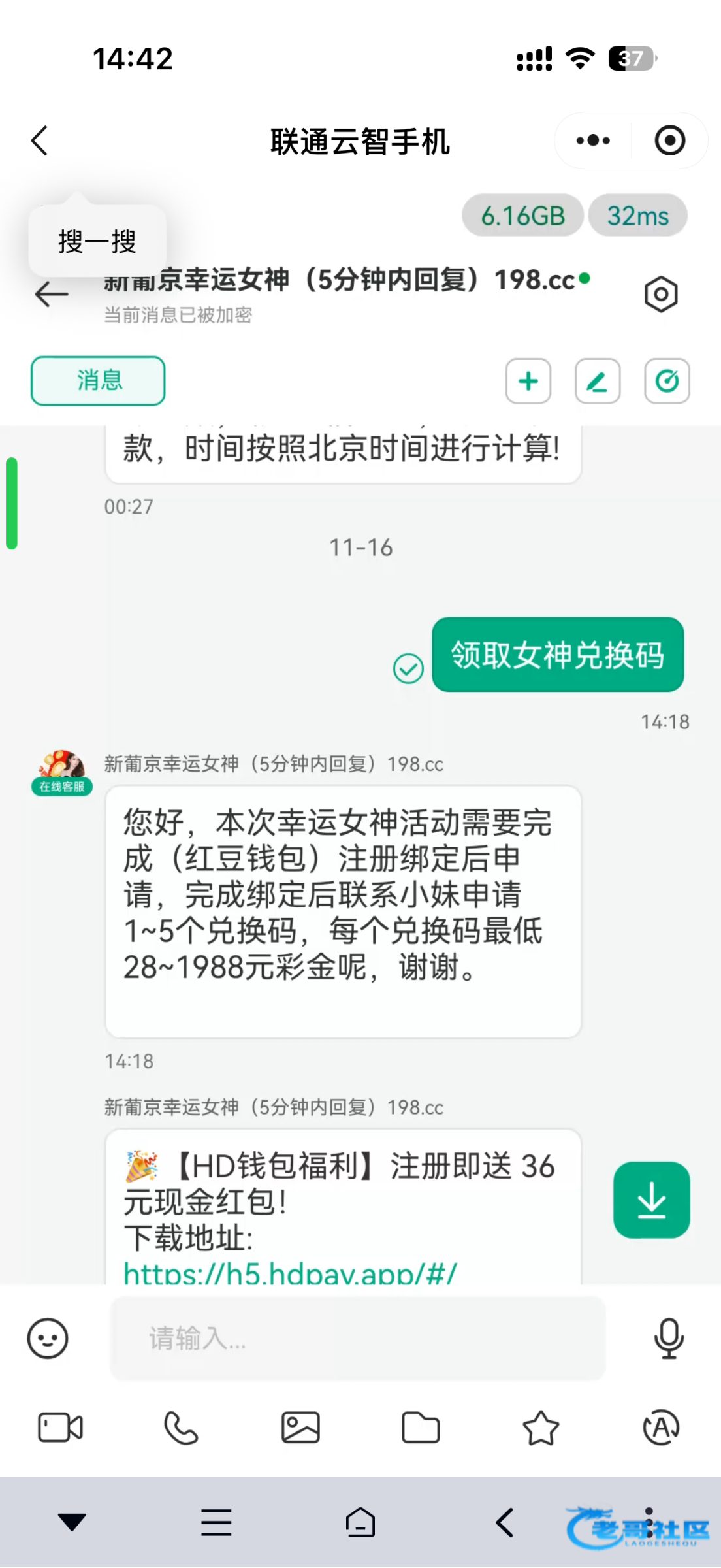The width and height of the screenshot is (721, 1568).
Task: Open chat settings hexagon icon
Action: click(x=661, y=294)
